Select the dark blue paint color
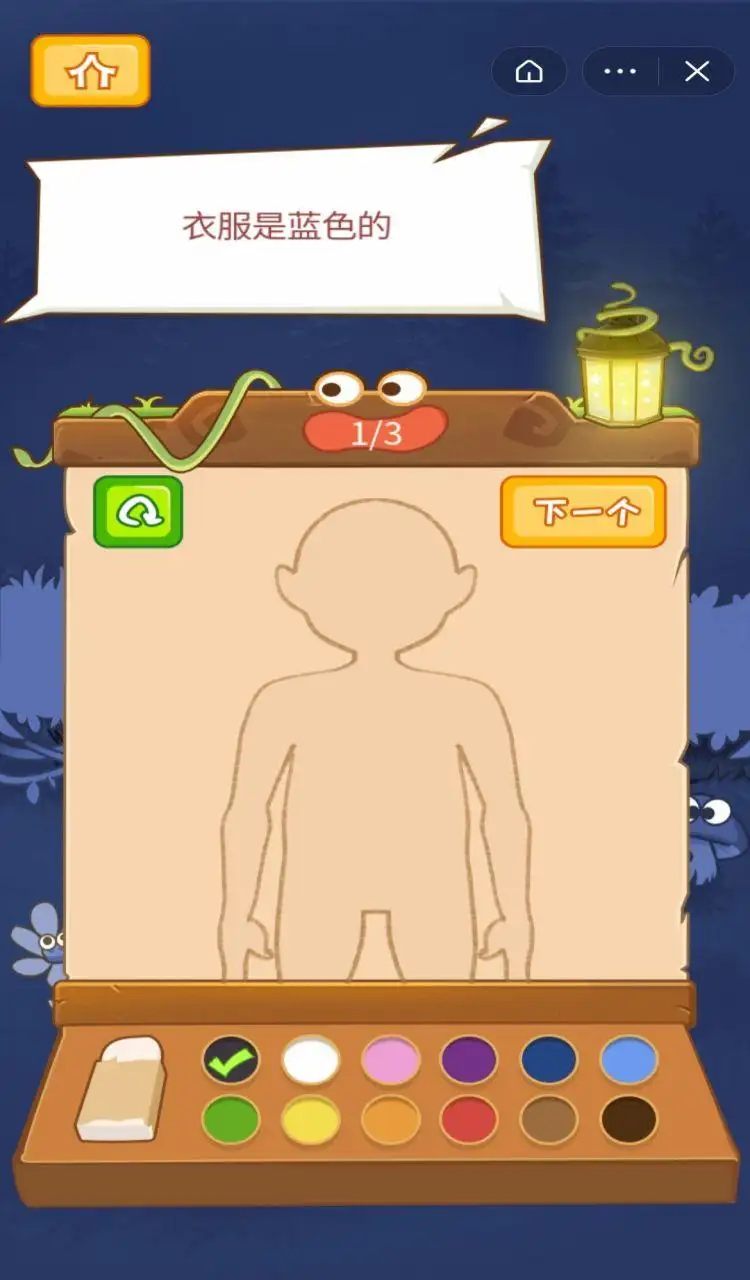Viewport: 750px width, 1280px height. [549, 1060]
